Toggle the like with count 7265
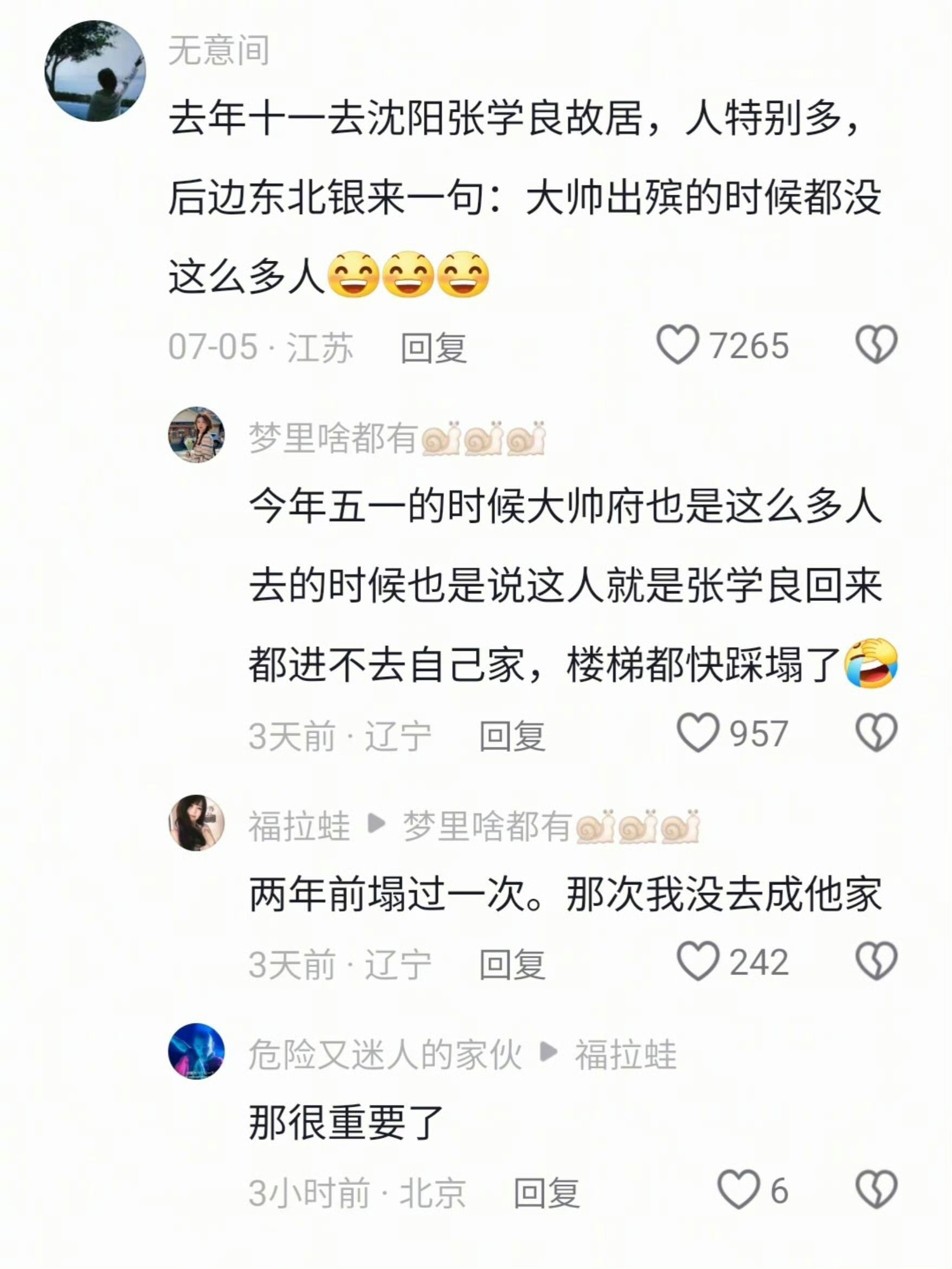Screen dimensions: 952x1269 tap(680, 345)
